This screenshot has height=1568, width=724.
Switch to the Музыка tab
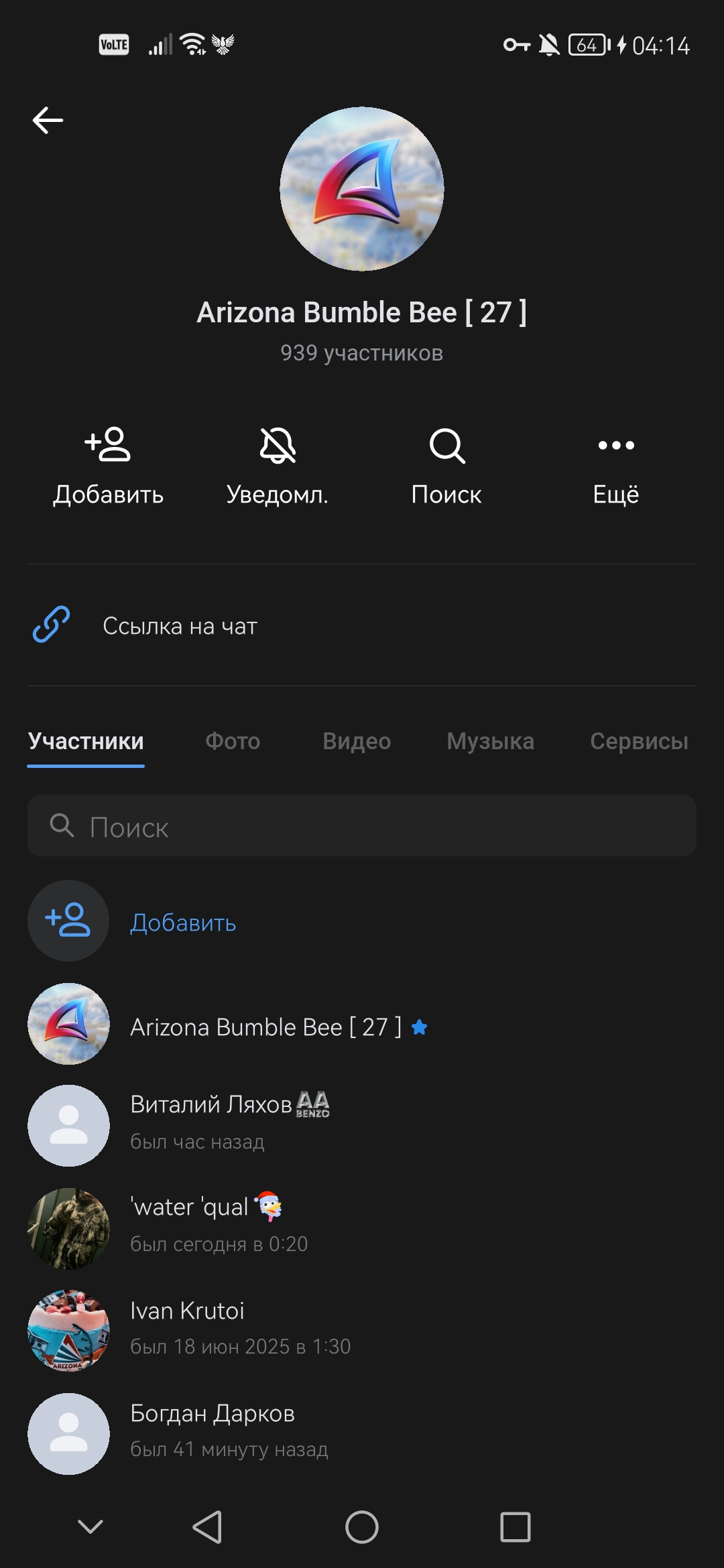click(x=491, y=741)
